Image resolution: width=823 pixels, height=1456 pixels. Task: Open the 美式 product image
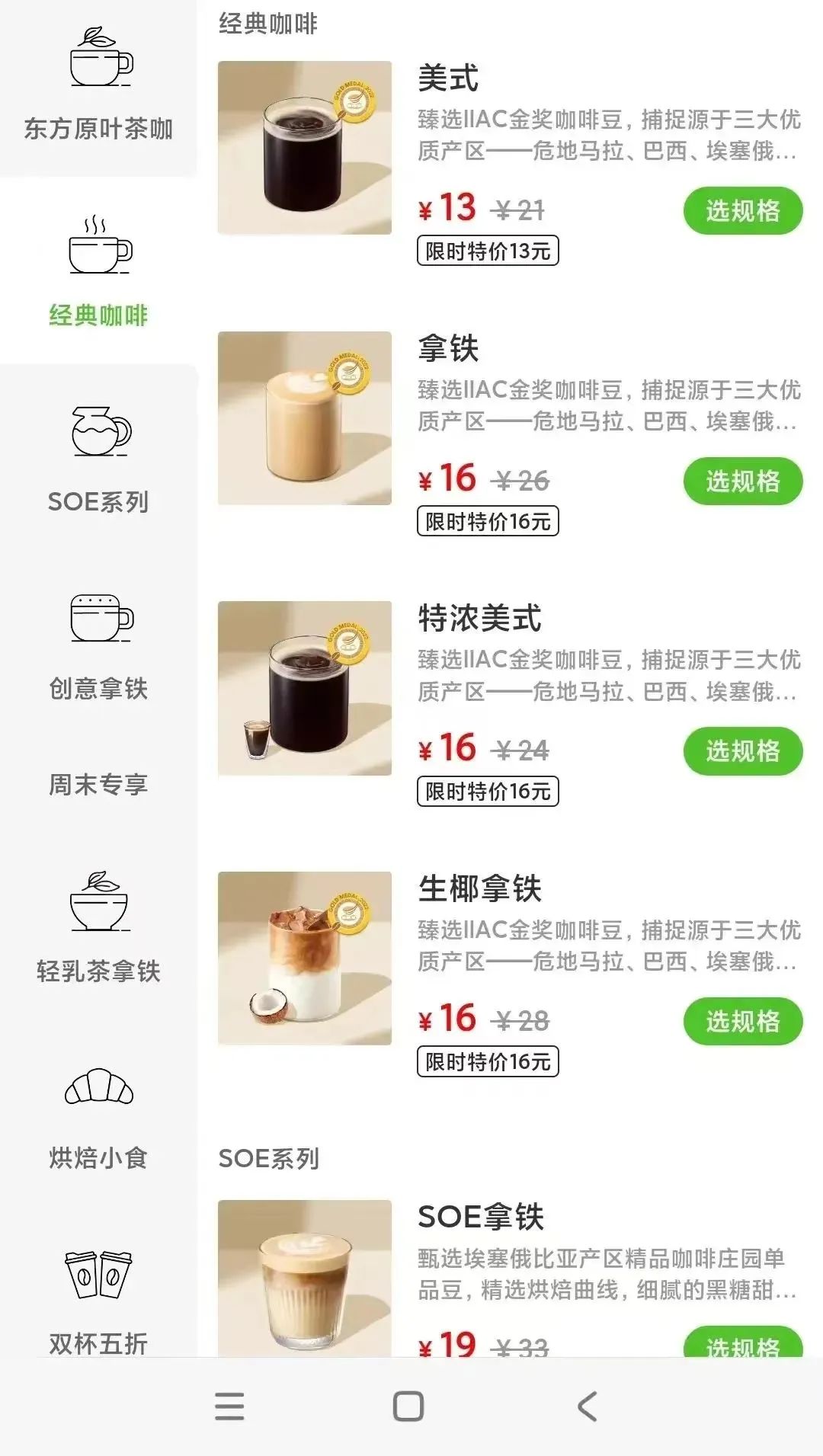[x=305, y=148]
